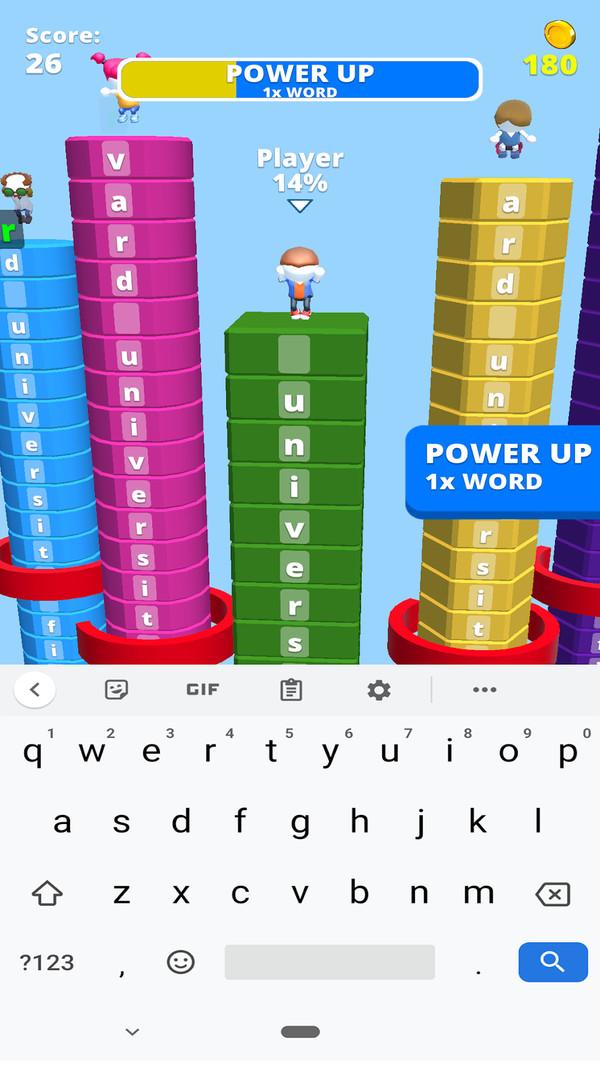This screenshot has width=600, height=1066.
Task: Tap the blue search enter key
Action: [552, 962]
